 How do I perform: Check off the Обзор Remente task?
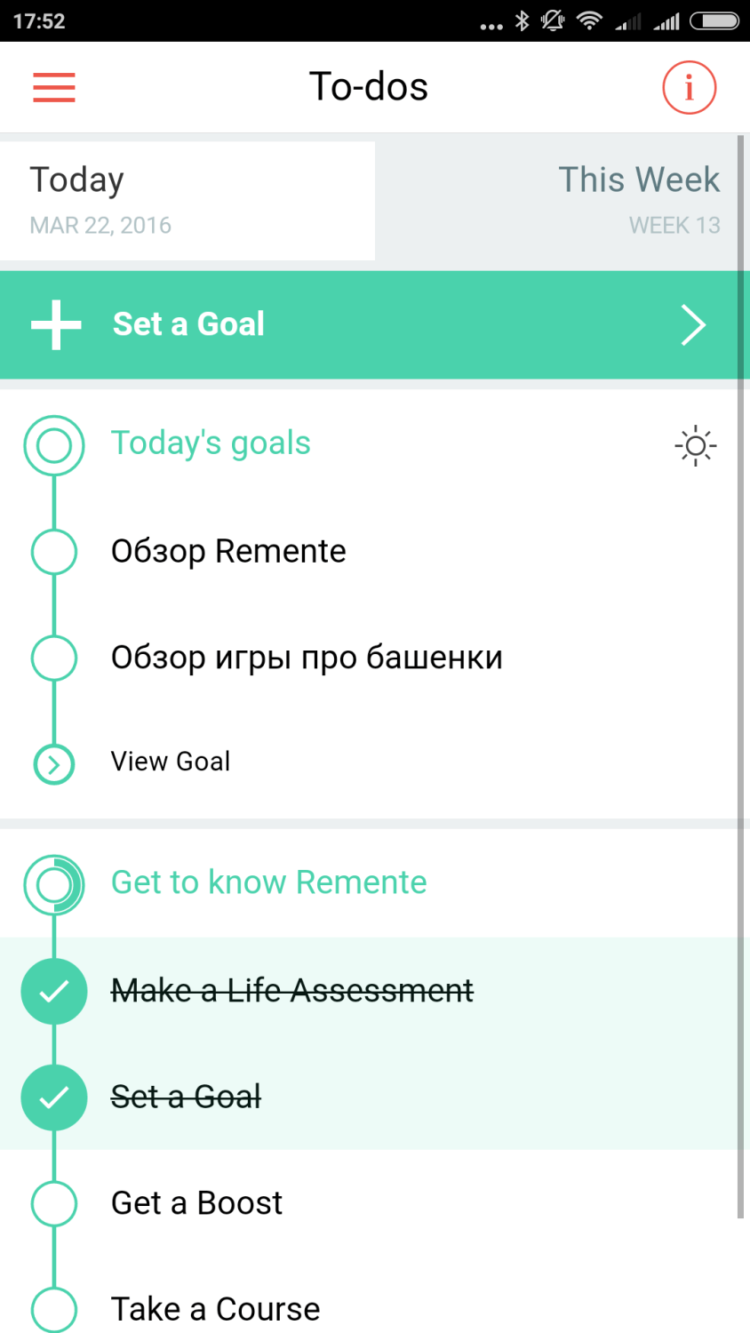[x=54, y=552]
